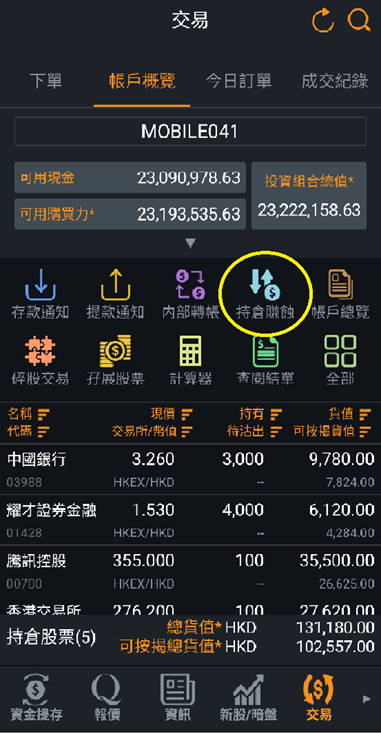
Task: Show 全部 all functions
Action: [340, 360]
